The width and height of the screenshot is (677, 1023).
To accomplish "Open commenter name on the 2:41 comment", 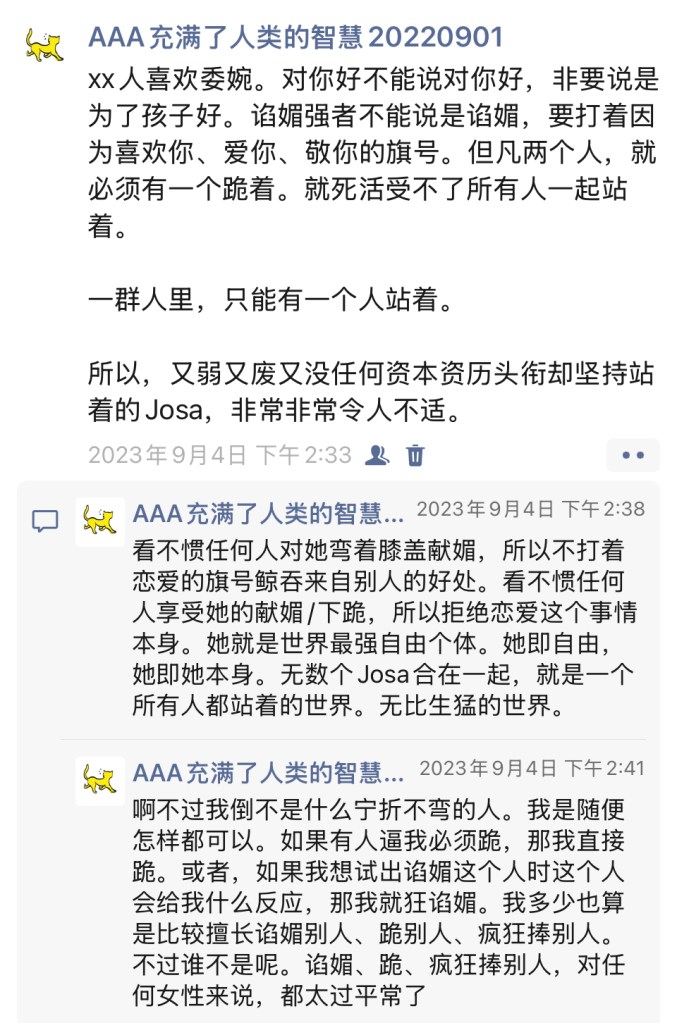I will pos(268,773).
